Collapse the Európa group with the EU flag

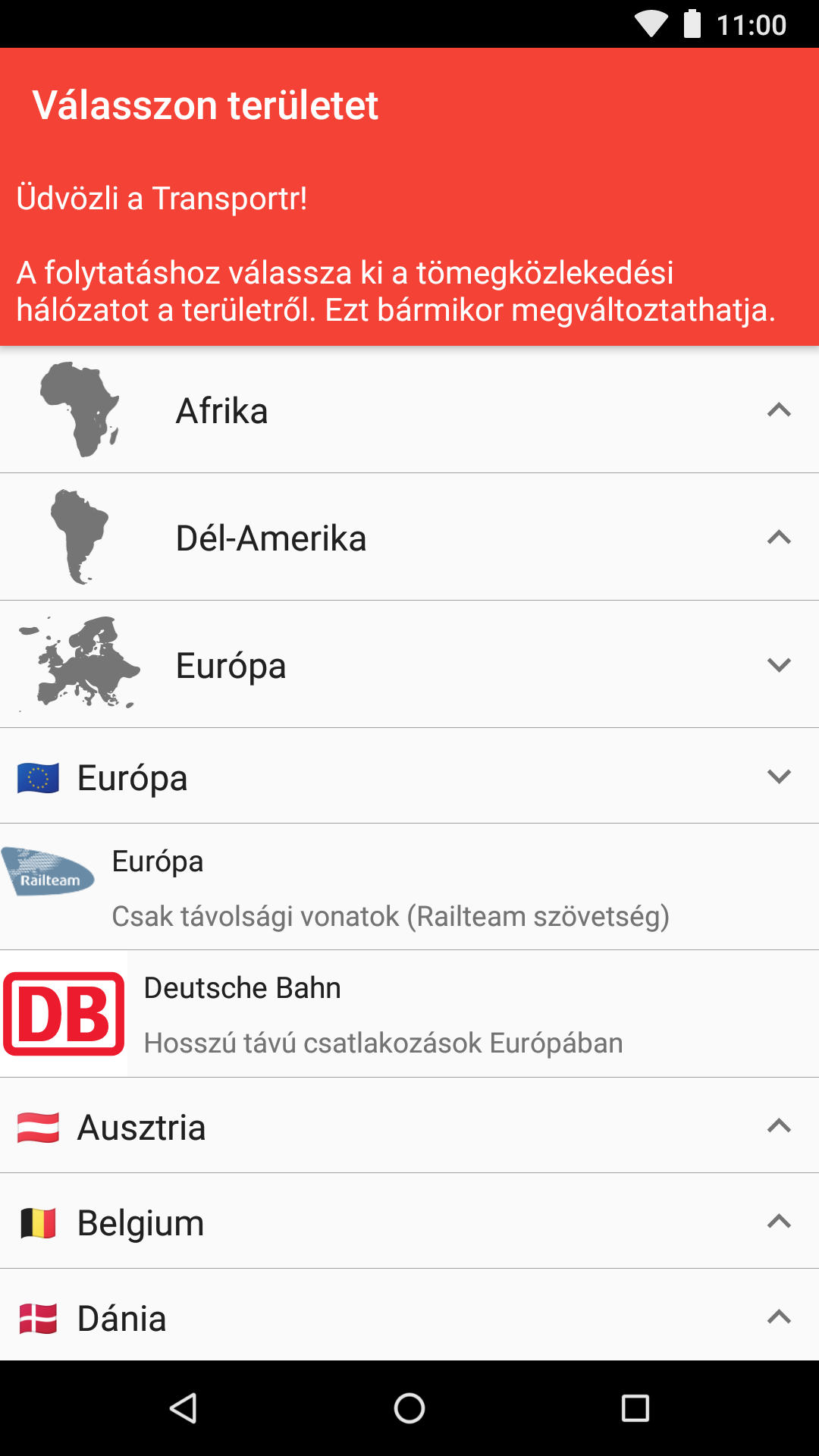(x=409, y=777)
